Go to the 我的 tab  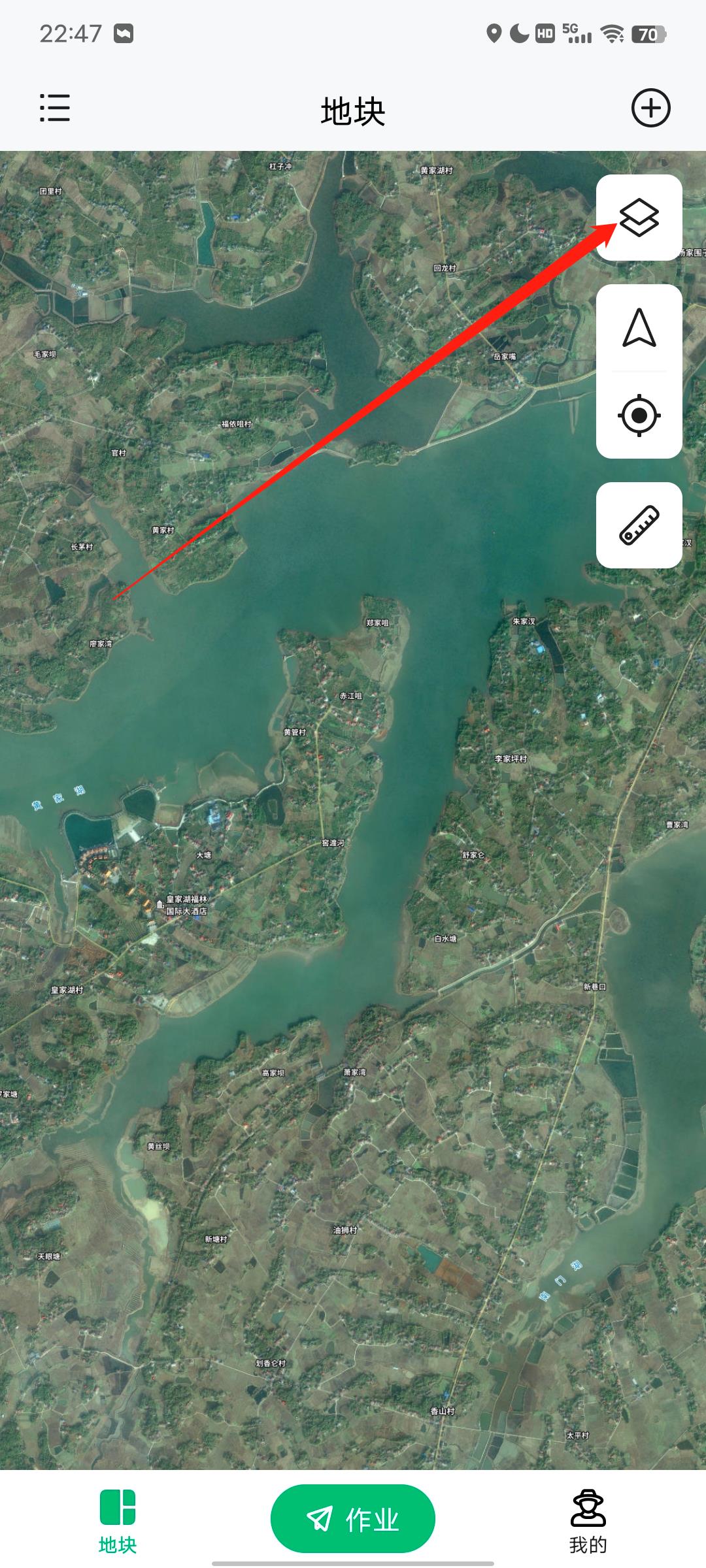pyautogui.click(x=588, y=1521)
